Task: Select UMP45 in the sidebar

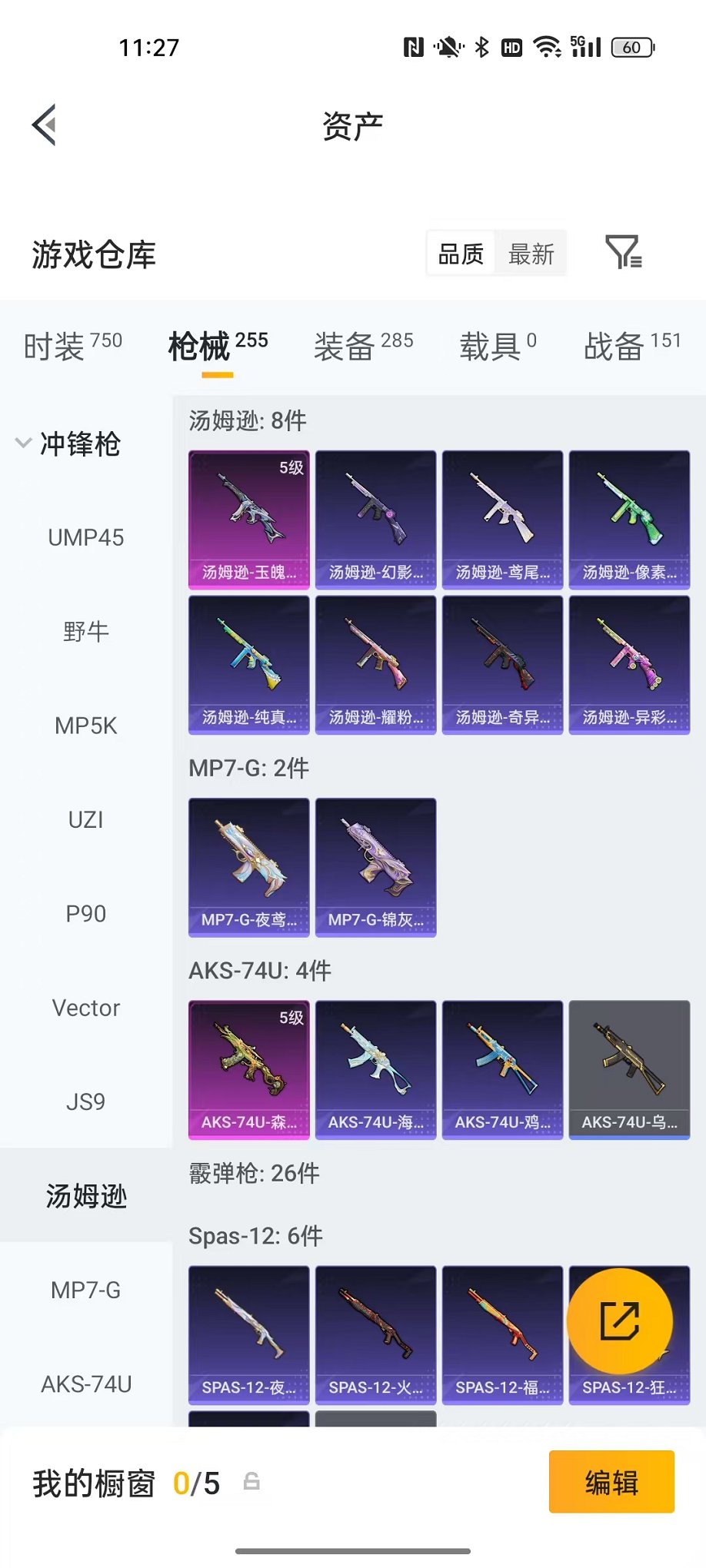Action: point(86,537)
